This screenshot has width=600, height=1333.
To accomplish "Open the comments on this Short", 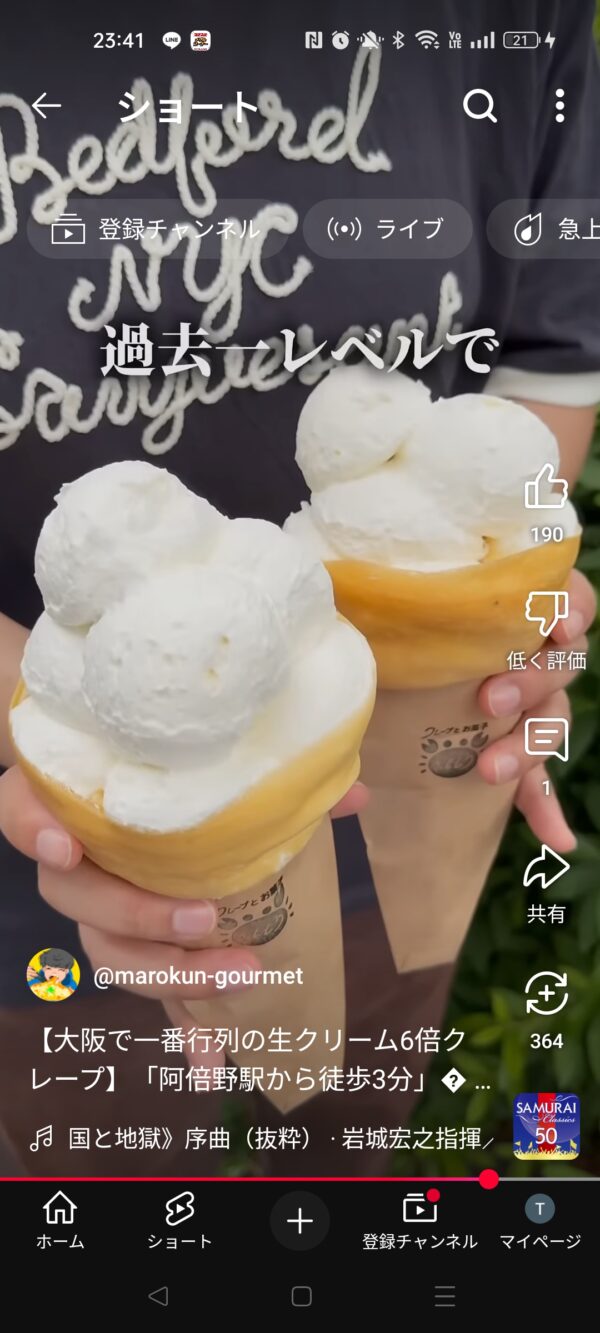I will click(x=546, y=741).
